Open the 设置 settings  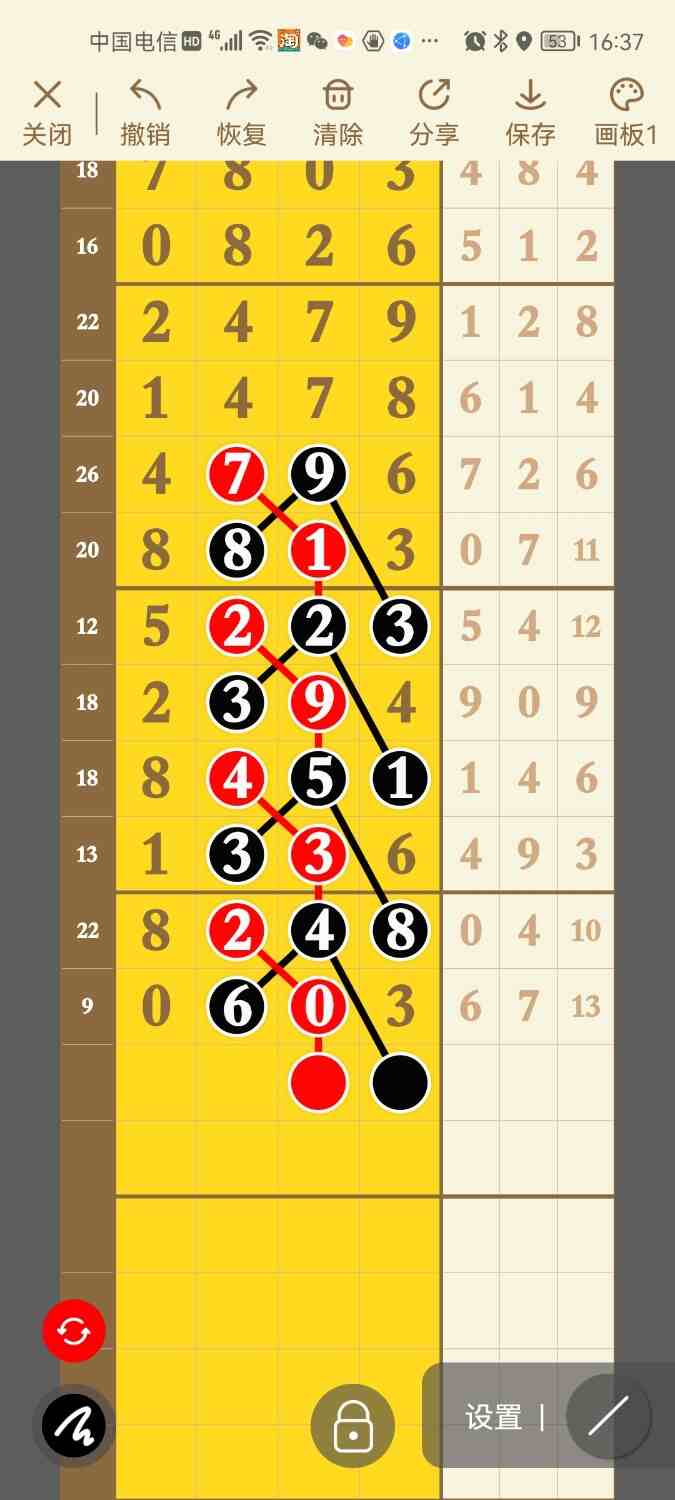click(493, 1417)
